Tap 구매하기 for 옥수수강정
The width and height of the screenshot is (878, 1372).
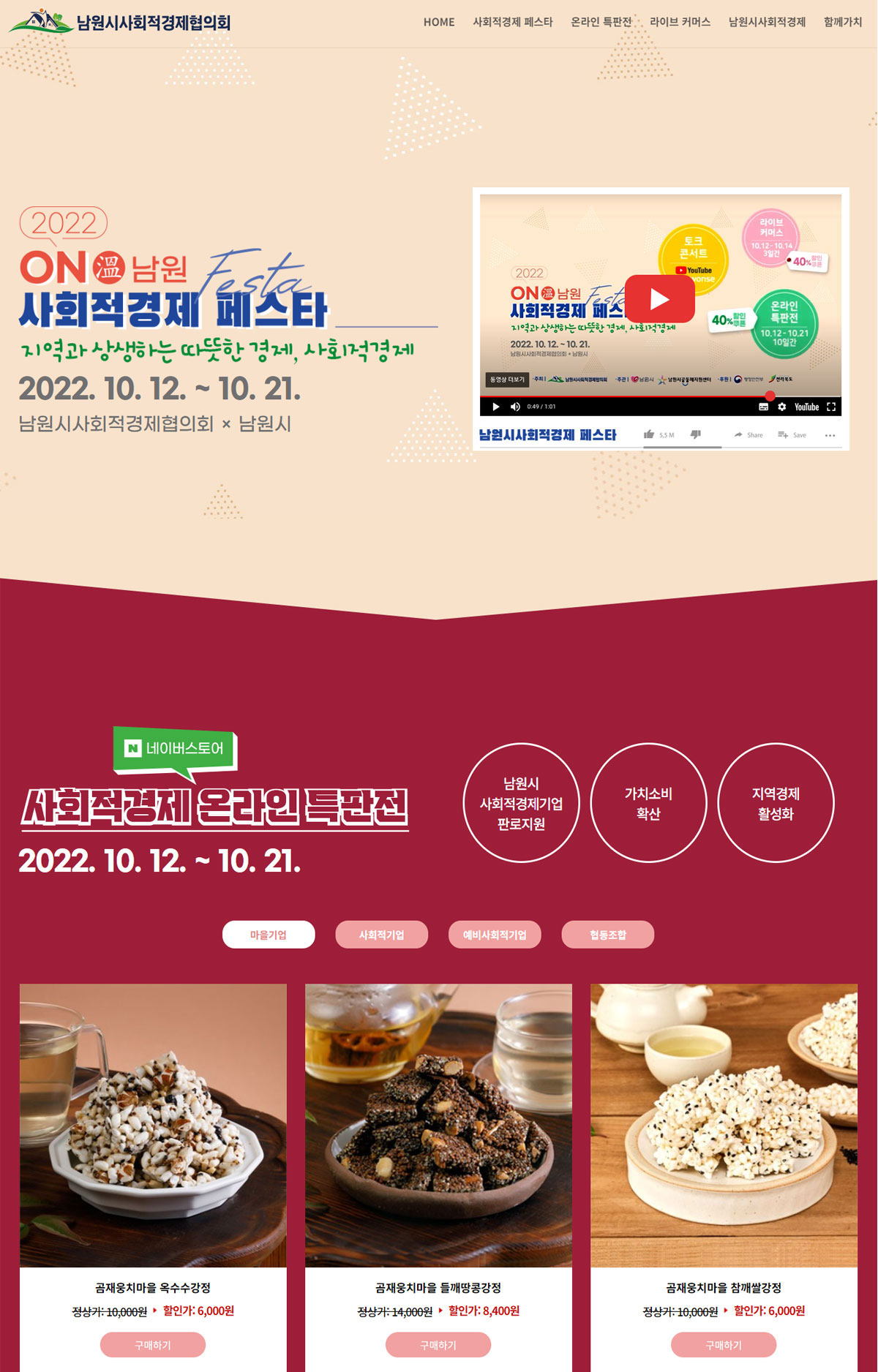pos(153,1344)
